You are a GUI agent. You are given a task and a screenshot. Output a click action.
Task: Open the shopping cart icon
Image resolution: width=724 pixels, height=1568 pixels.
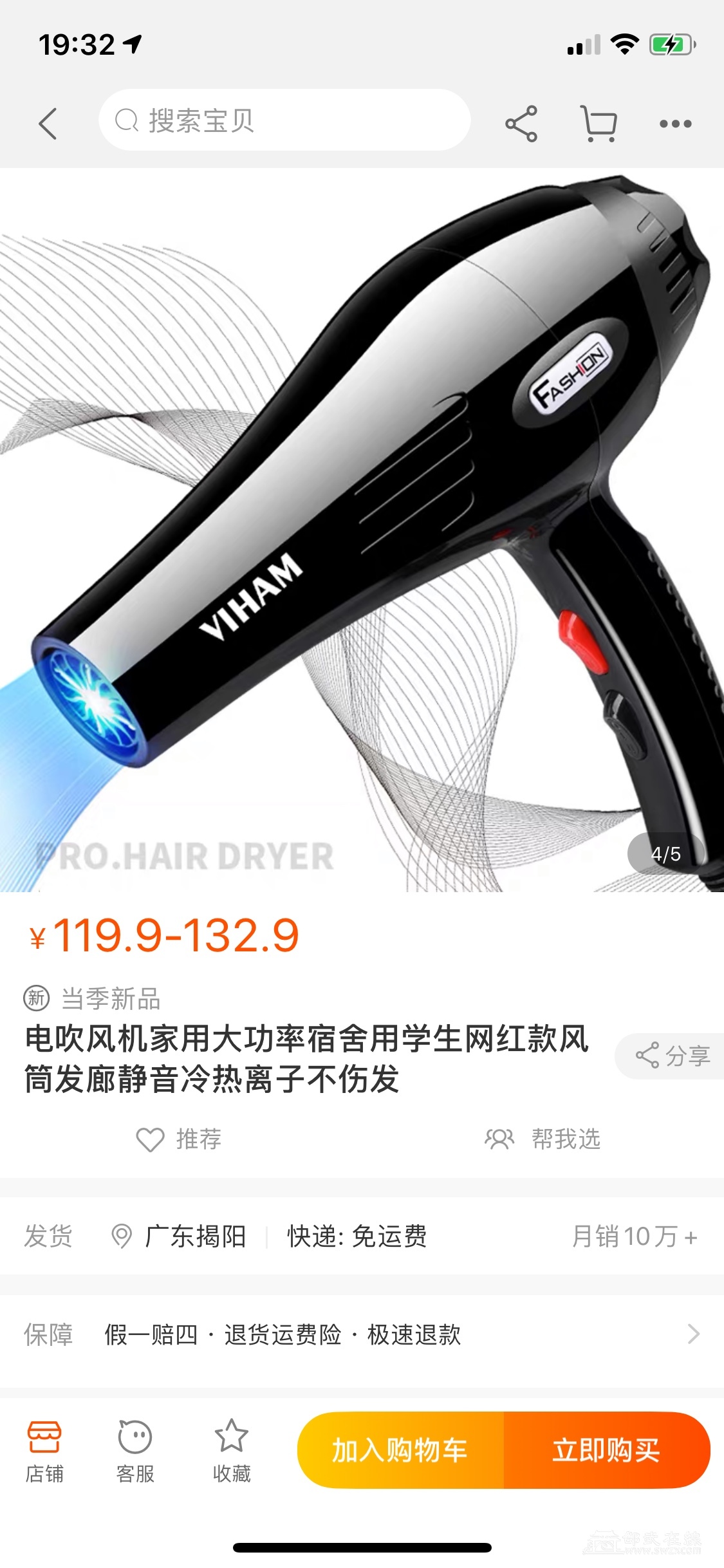pos(599,123)
